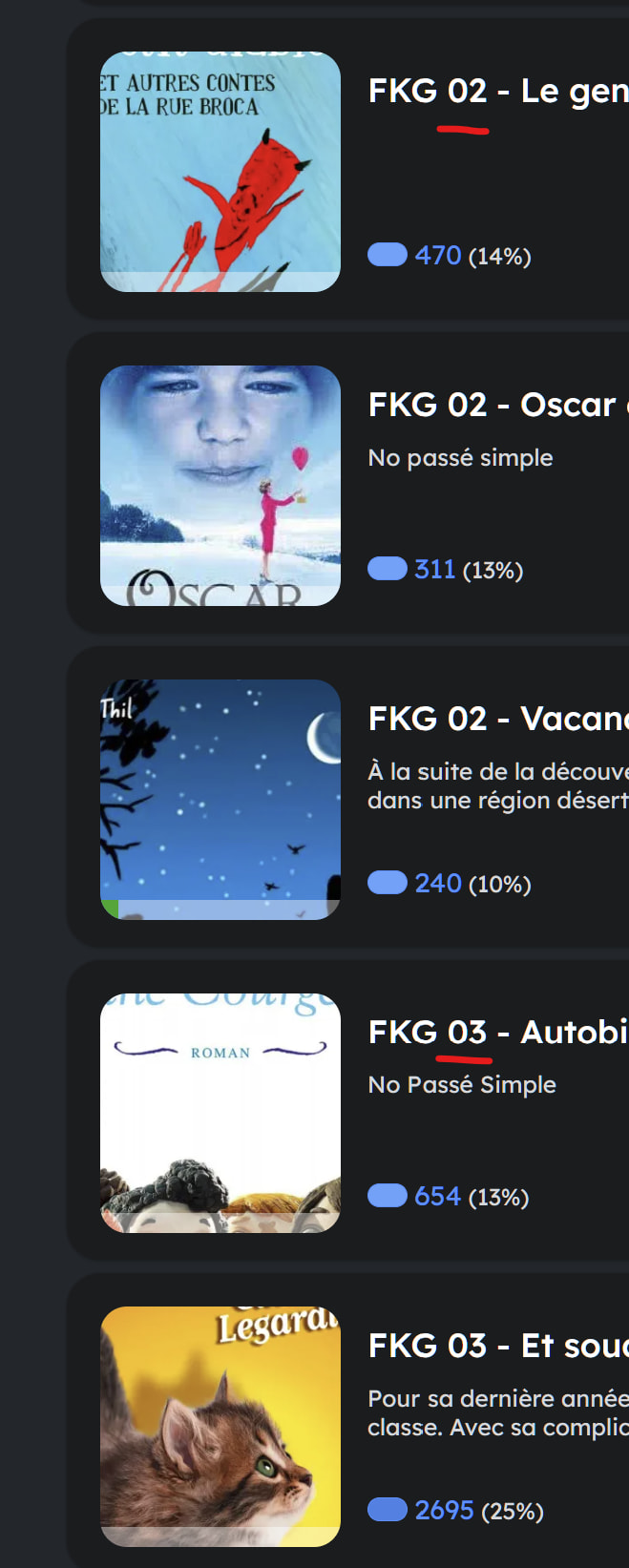View the FKG 03 Et soudain book

[x=497, y=1346]
